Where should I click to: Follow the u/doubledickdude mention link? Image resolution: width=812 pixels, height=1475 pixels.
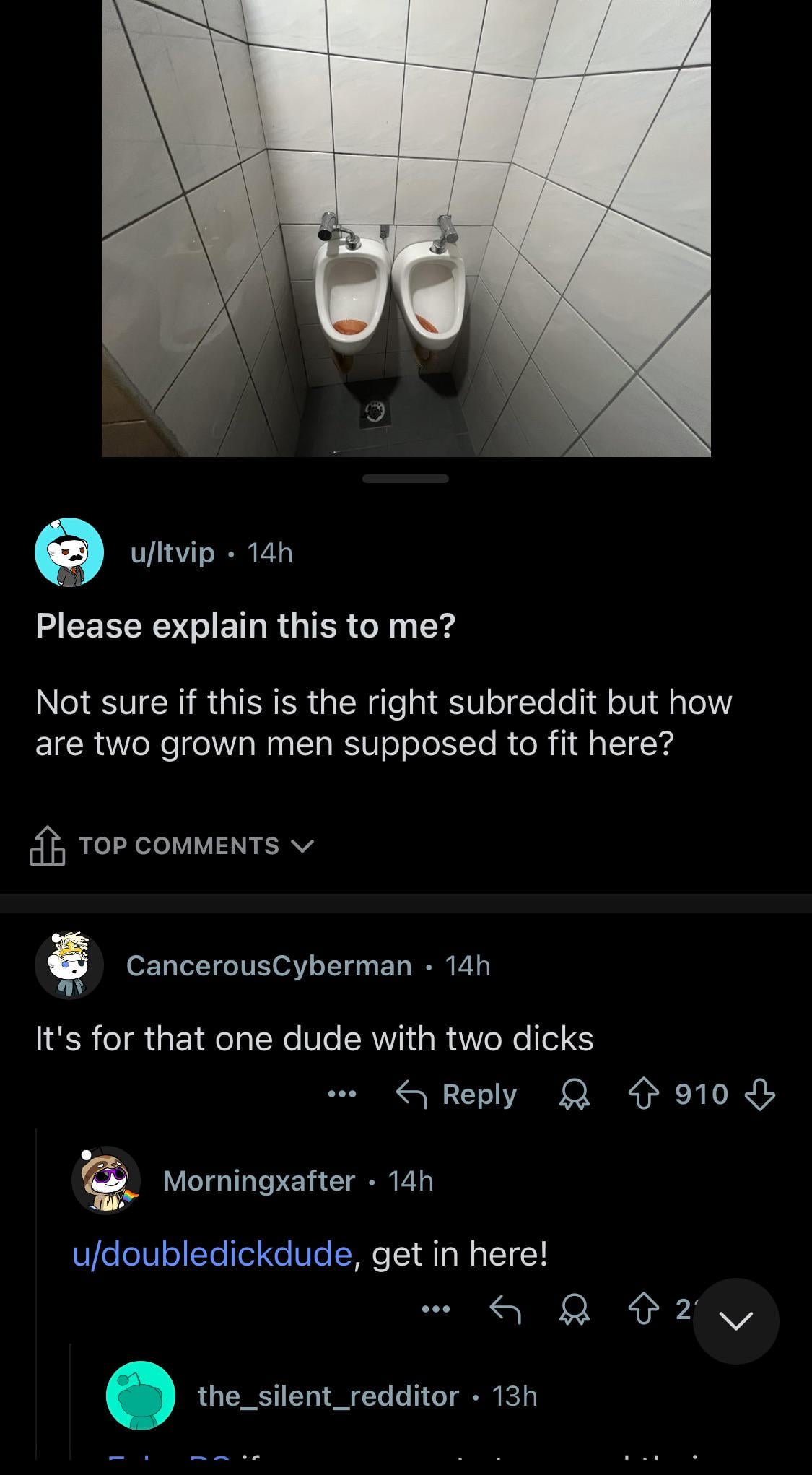tap(211, 1253)
